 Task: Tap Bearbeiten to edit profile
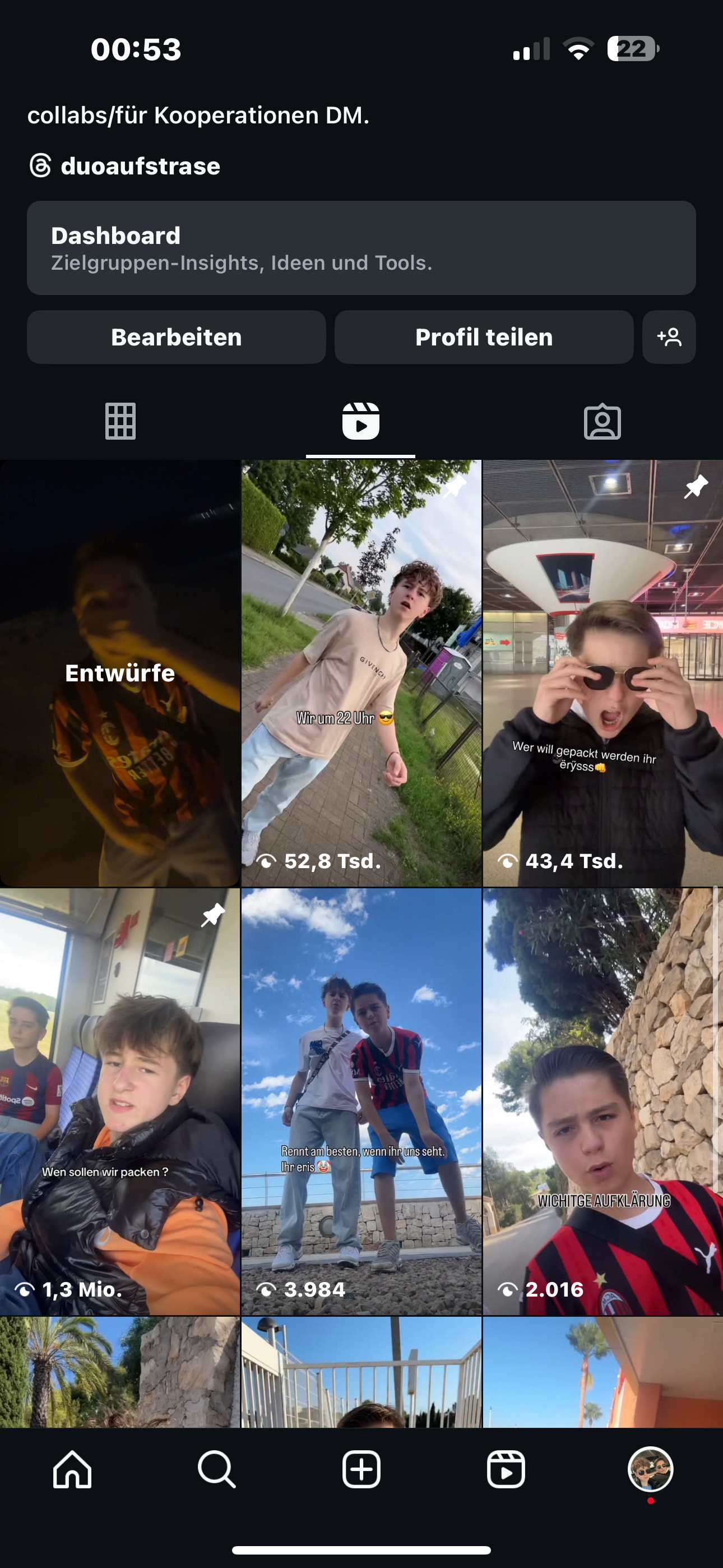(x=177, y=337)
